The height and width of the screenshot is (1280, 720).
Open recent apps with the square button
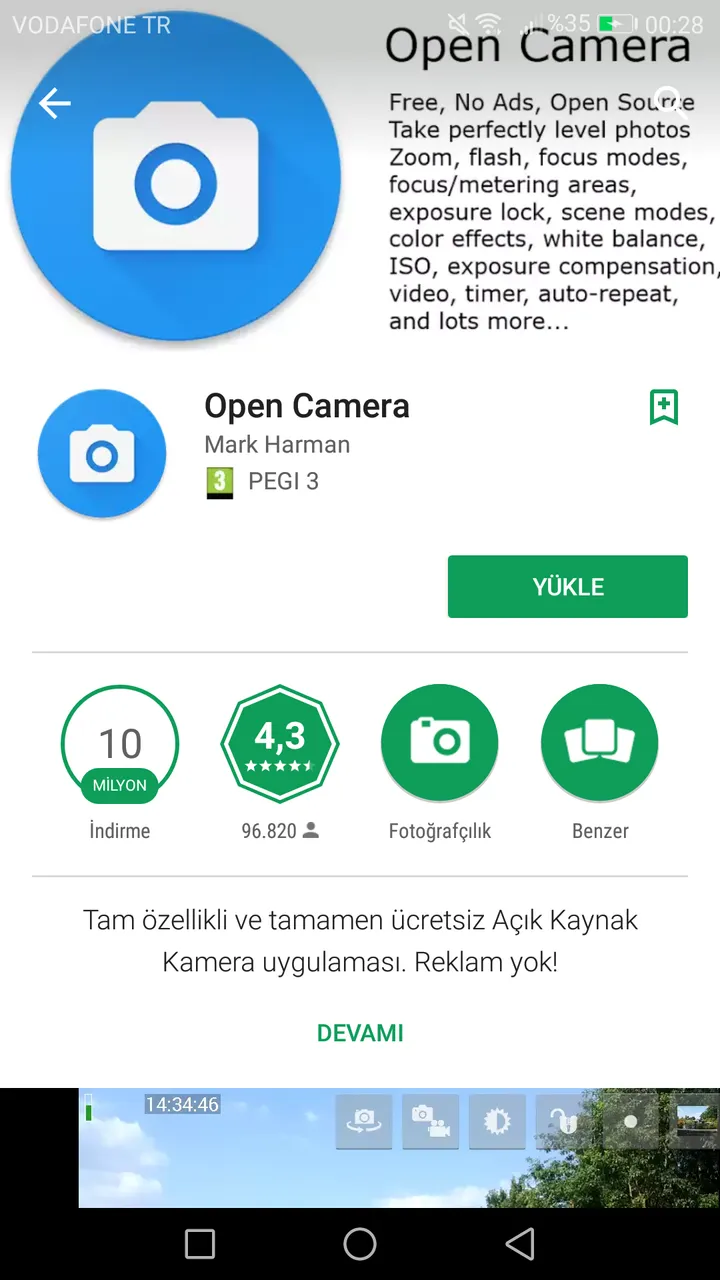click(x=200, y=1244)
